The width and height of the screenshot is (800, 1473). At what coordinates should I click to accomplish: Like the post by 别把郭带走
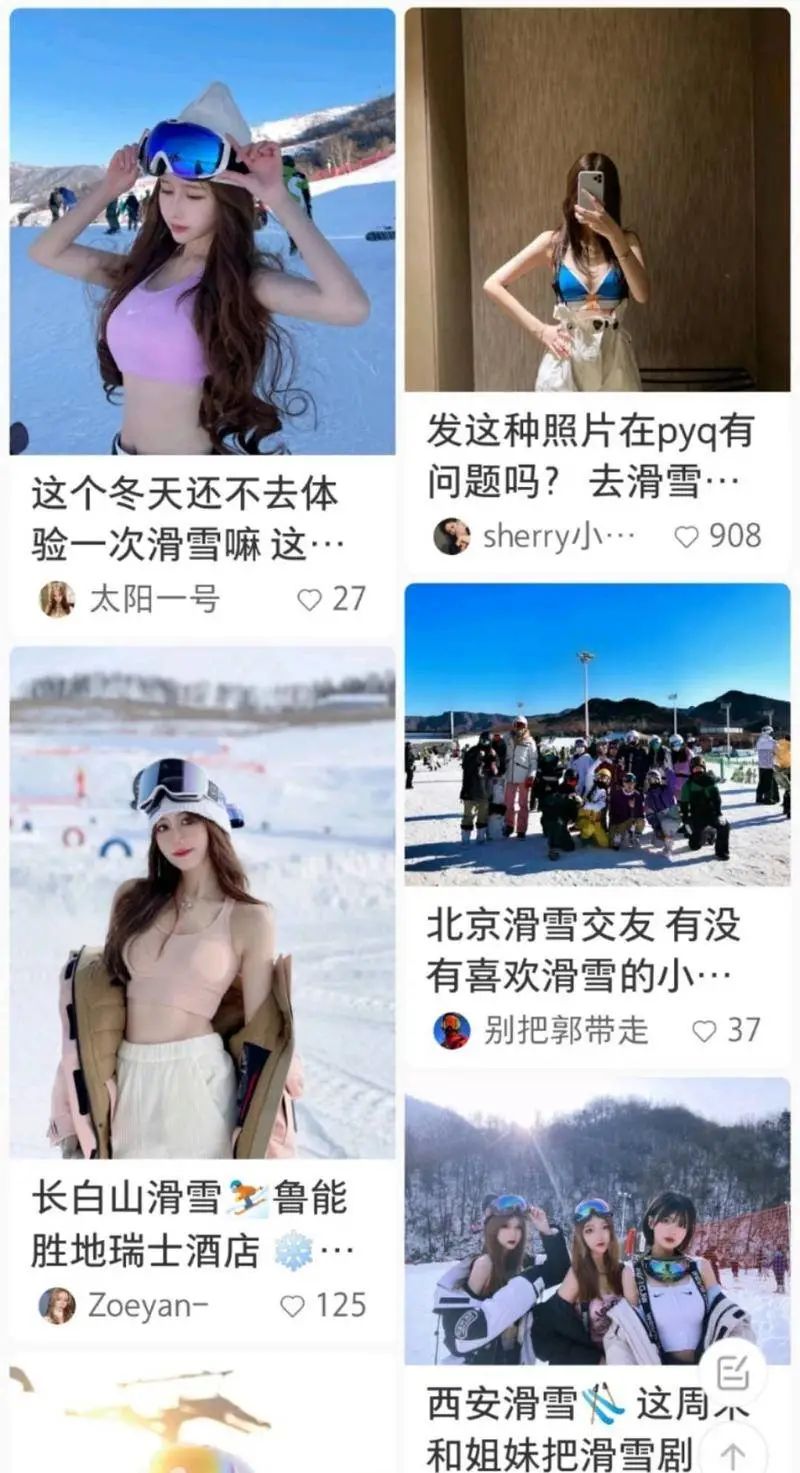(705, 1031)
